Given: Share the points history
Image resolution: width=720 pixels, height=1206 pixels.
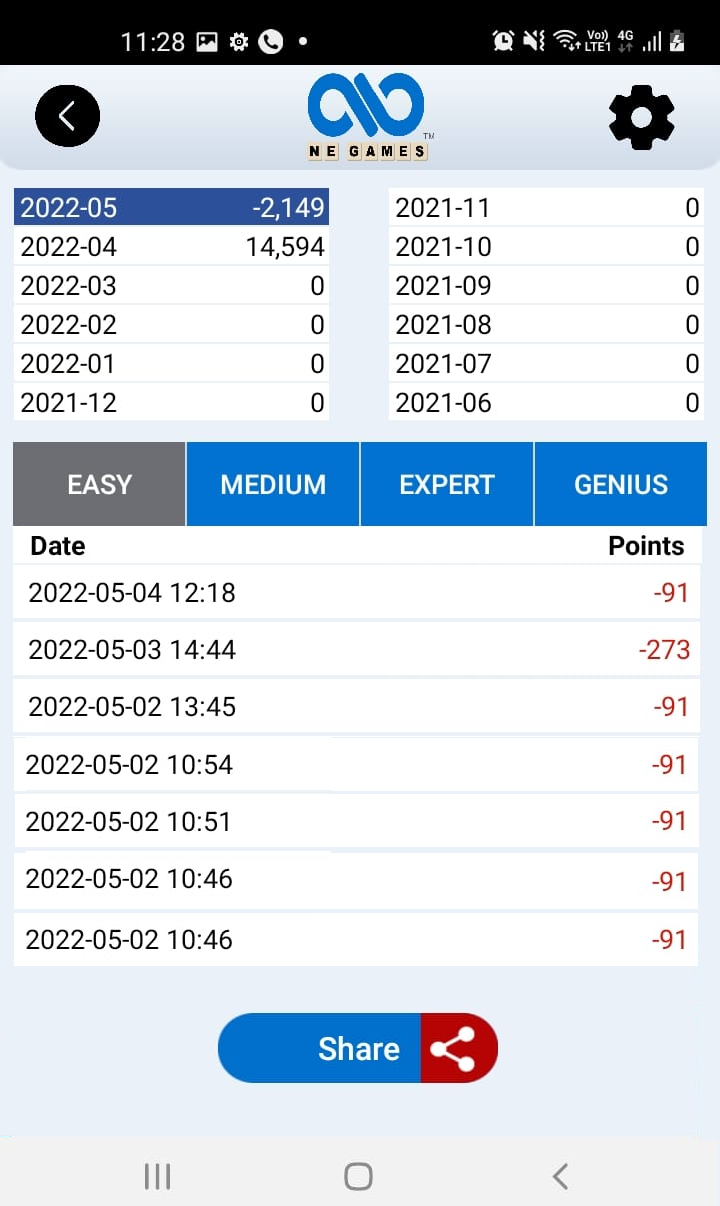Looking at the screenshot, I should (x=357, y=1048).
